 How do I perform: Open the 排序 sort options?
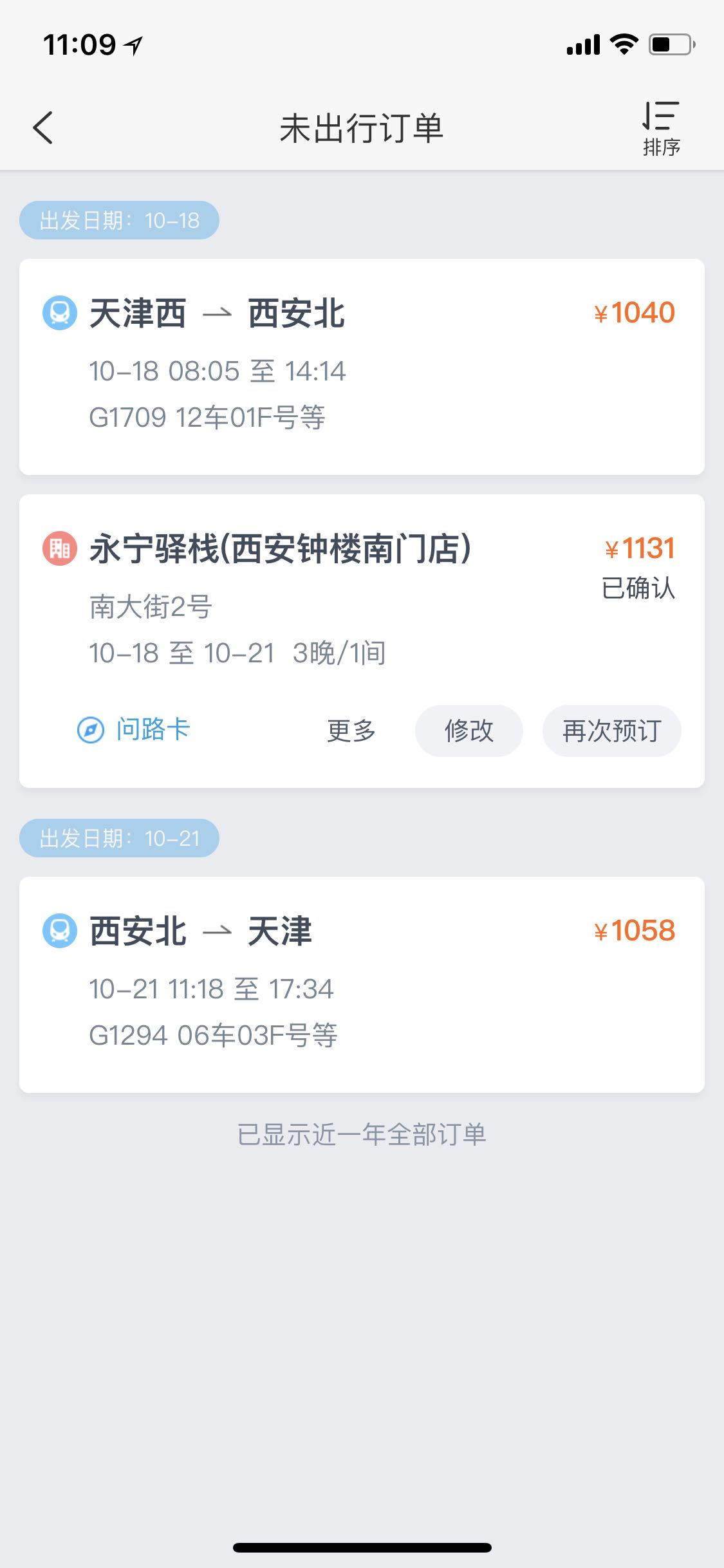tap(661, 128)
